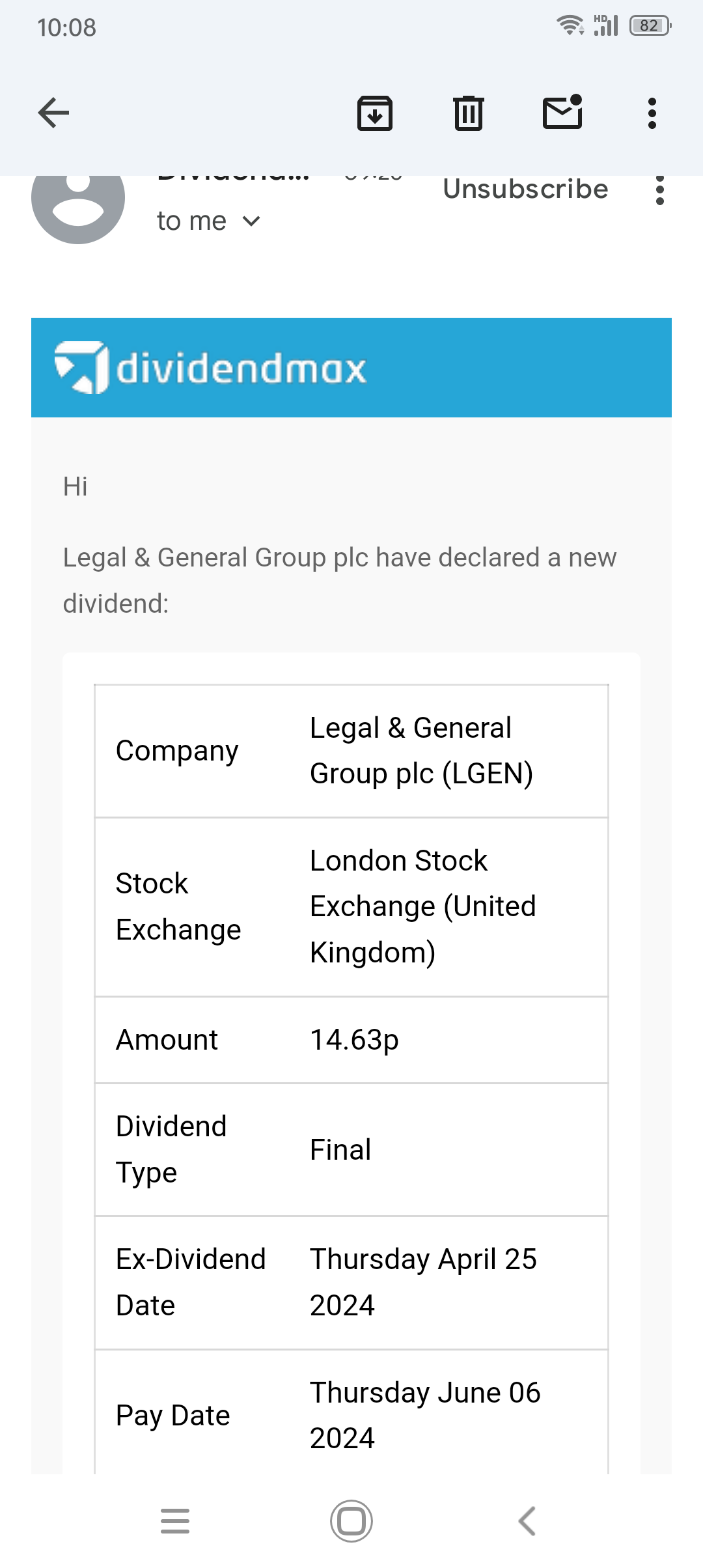Archive this dividend email
The width and height of the screenshot is (703, 1568).
(375, 113)
